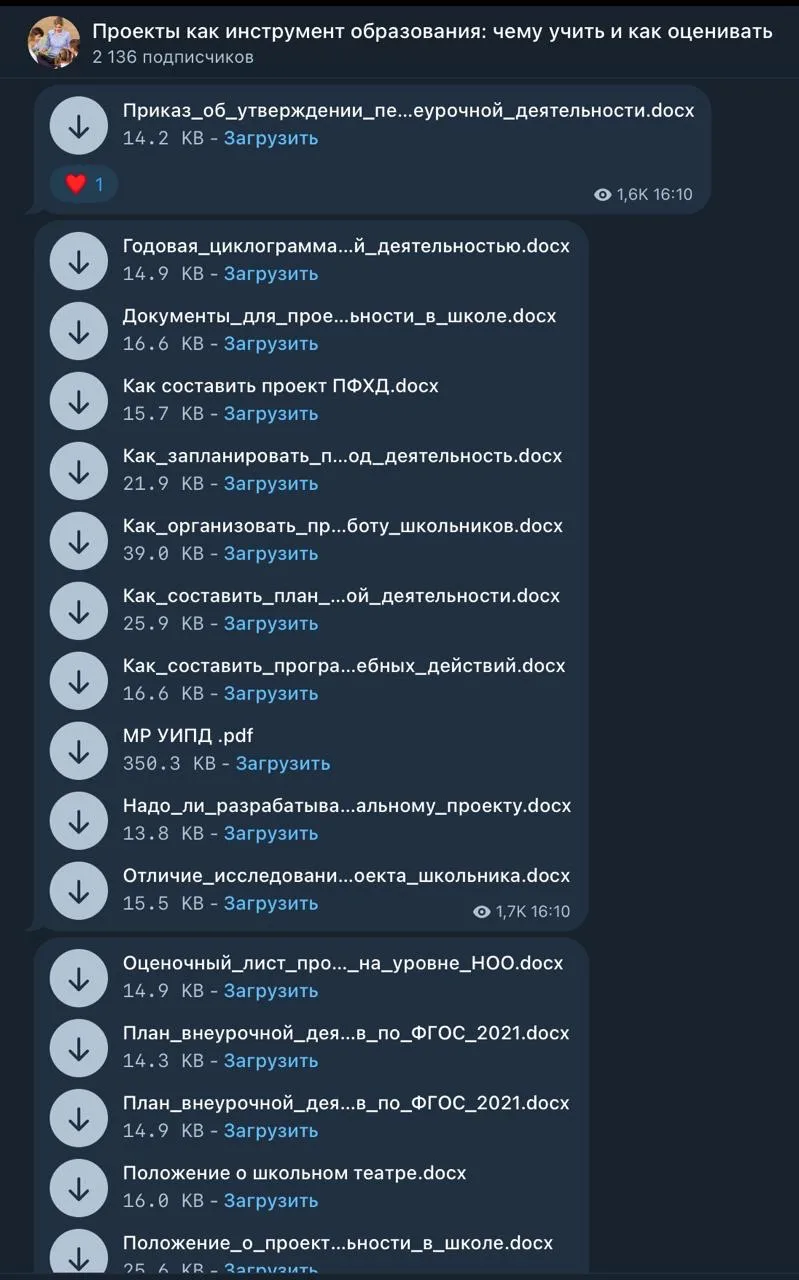Open the channel profile from the header avatar
Viewport: 799px width, 1280px height.
(53, 42)
